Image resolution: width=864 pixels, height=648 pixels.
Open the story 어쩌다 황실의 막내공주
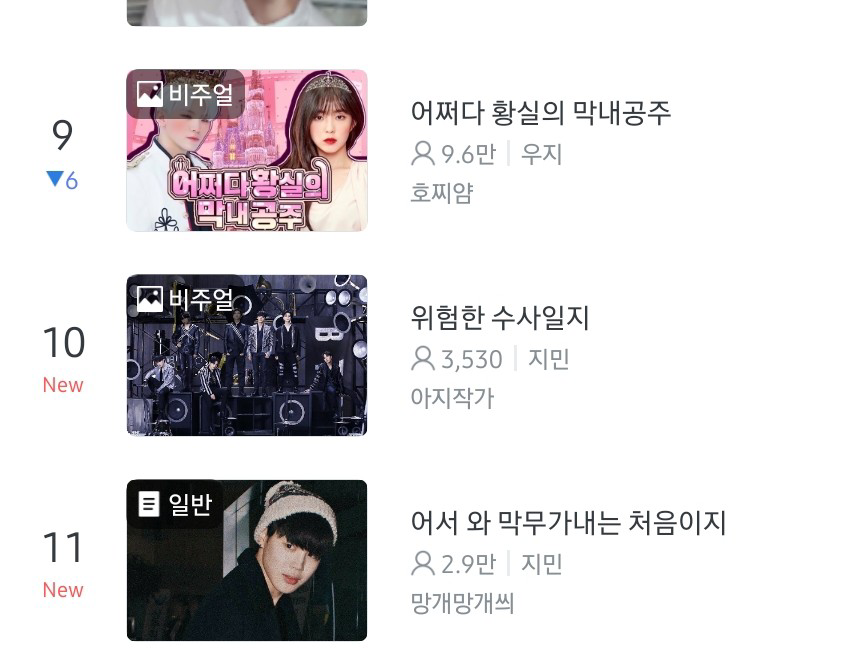click(x=540, y=113)
